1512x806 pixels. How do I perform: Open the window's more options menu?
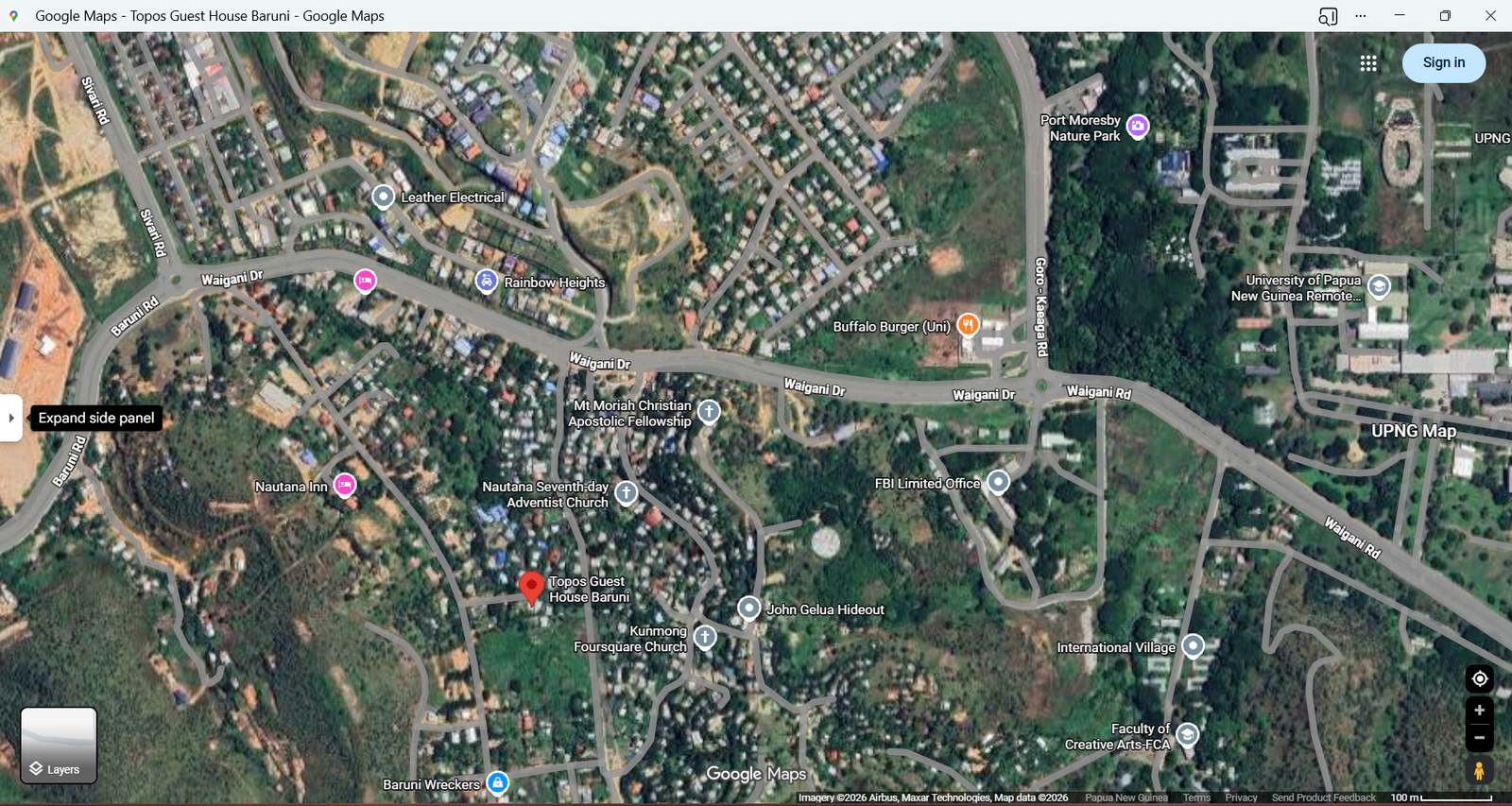pos(1360,15)
